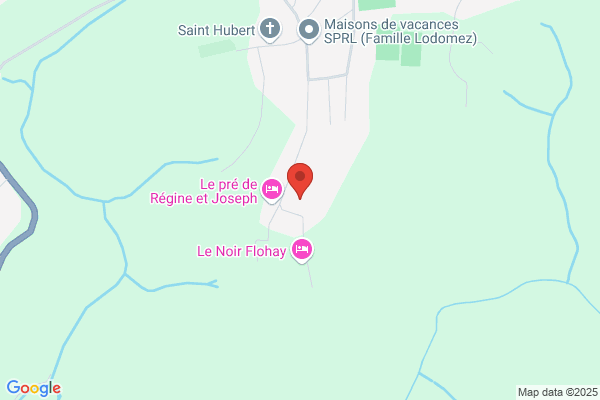Open the Saint Hubert church marker
600x400 pixels.
click(270, 30)
